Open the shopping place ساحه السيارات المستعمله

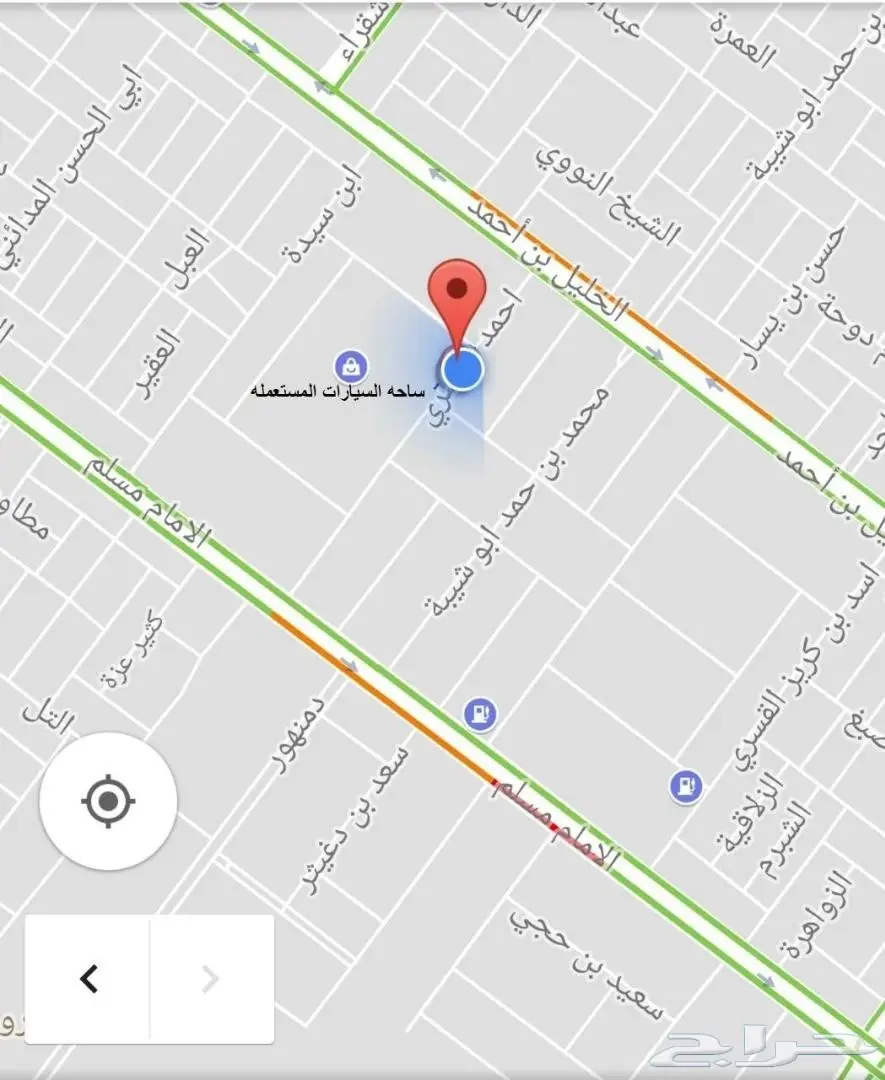[350, 365]
